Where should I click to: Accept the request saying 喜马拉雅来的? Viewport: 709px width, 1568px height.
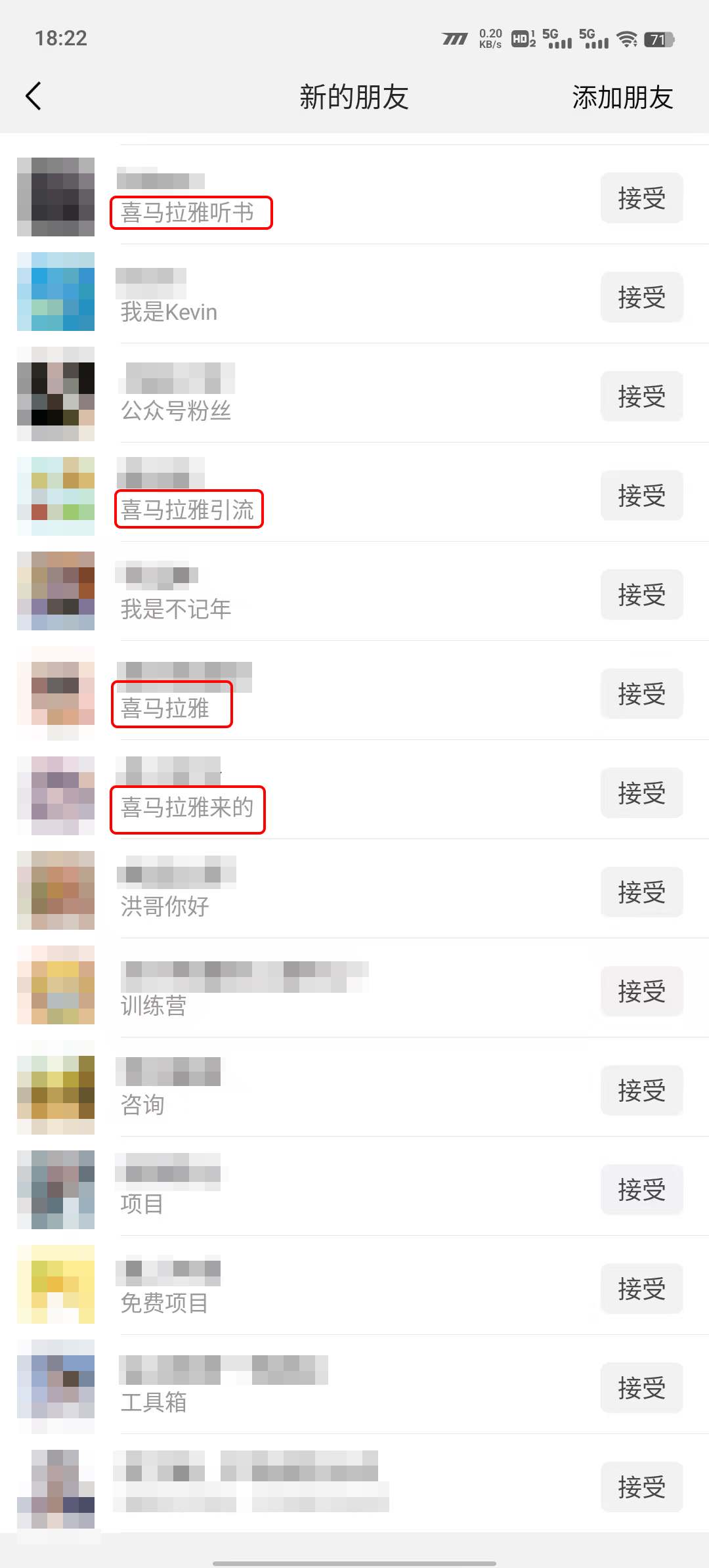coord(641,793)
